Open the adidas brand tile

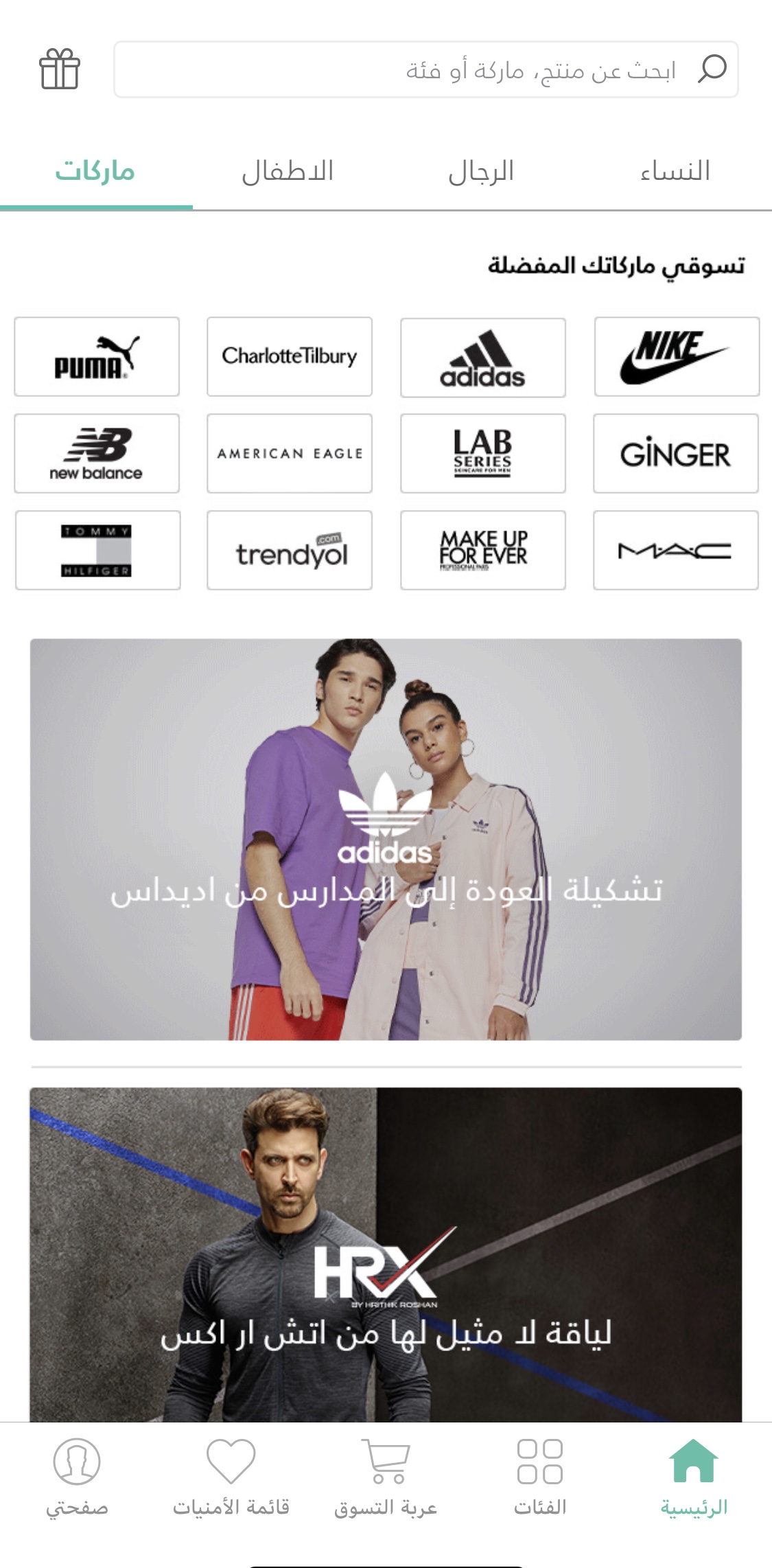click(483, 357)
